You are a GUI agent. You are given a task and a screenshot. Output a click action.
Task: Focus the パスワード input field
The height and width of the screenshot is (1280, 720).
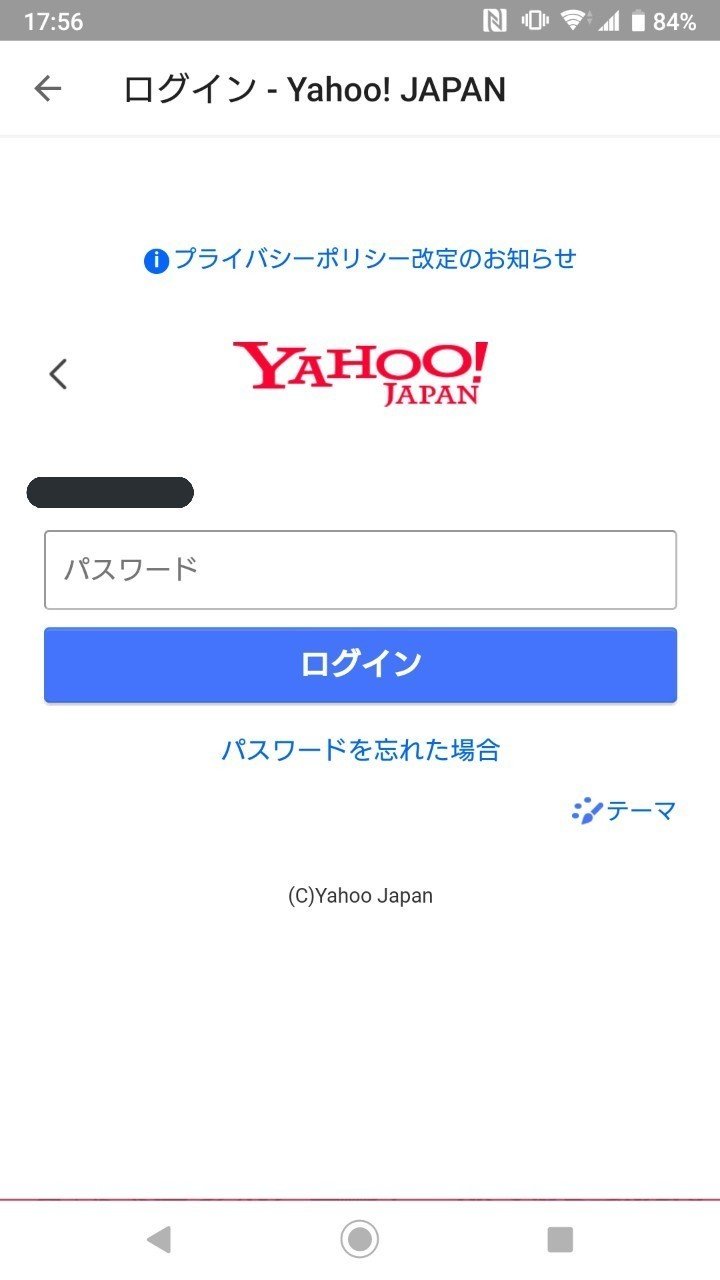360,570
